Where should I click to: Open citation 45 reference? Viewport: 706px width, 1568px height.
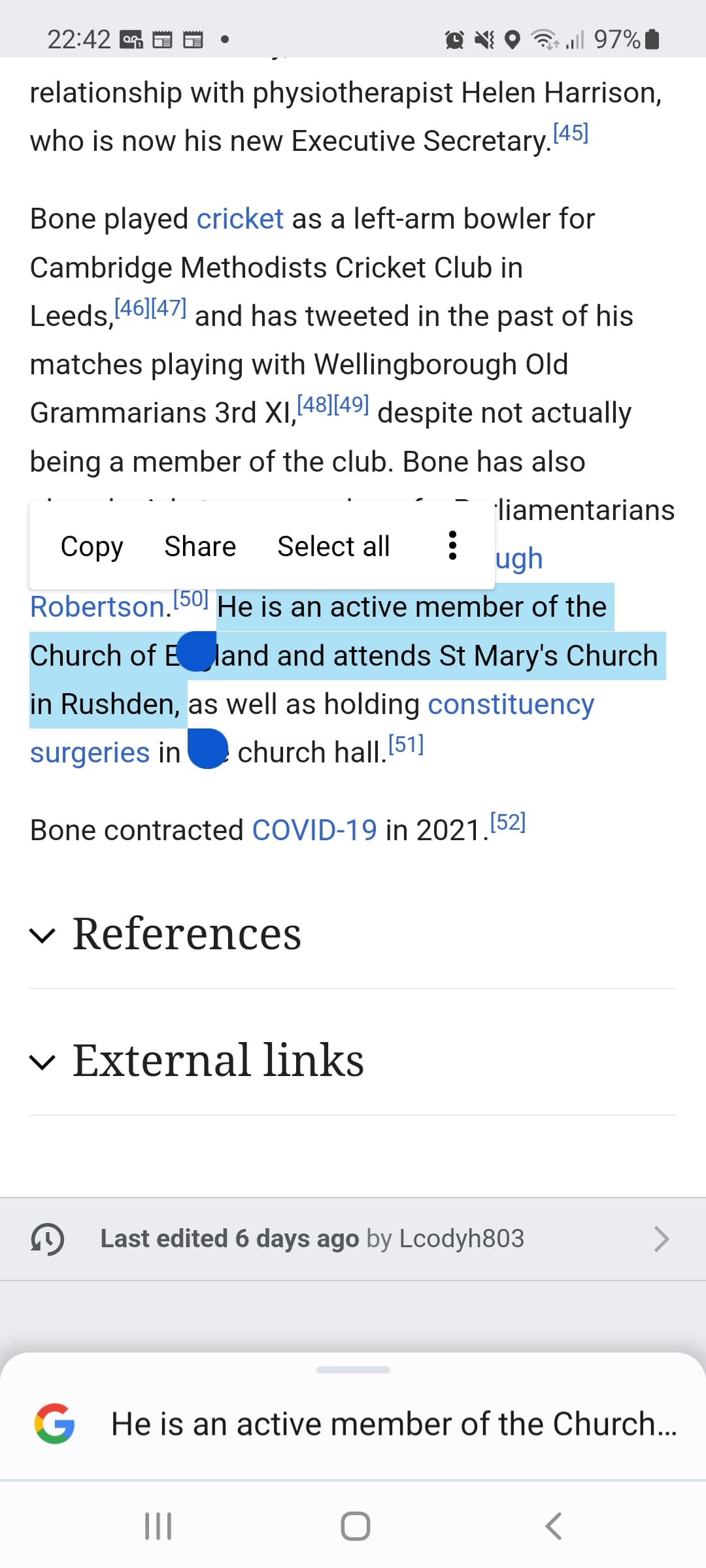[x=571, y=133]
